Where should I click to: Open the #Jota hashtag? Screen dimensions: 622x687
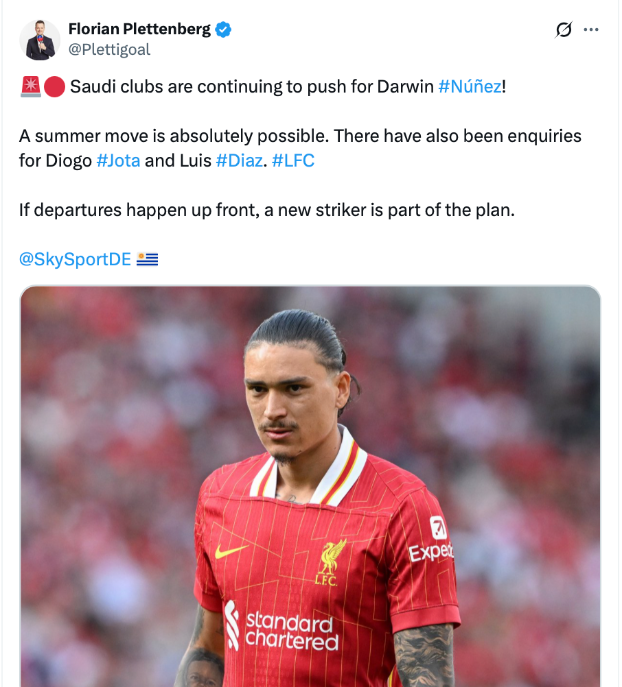[118, 160]
